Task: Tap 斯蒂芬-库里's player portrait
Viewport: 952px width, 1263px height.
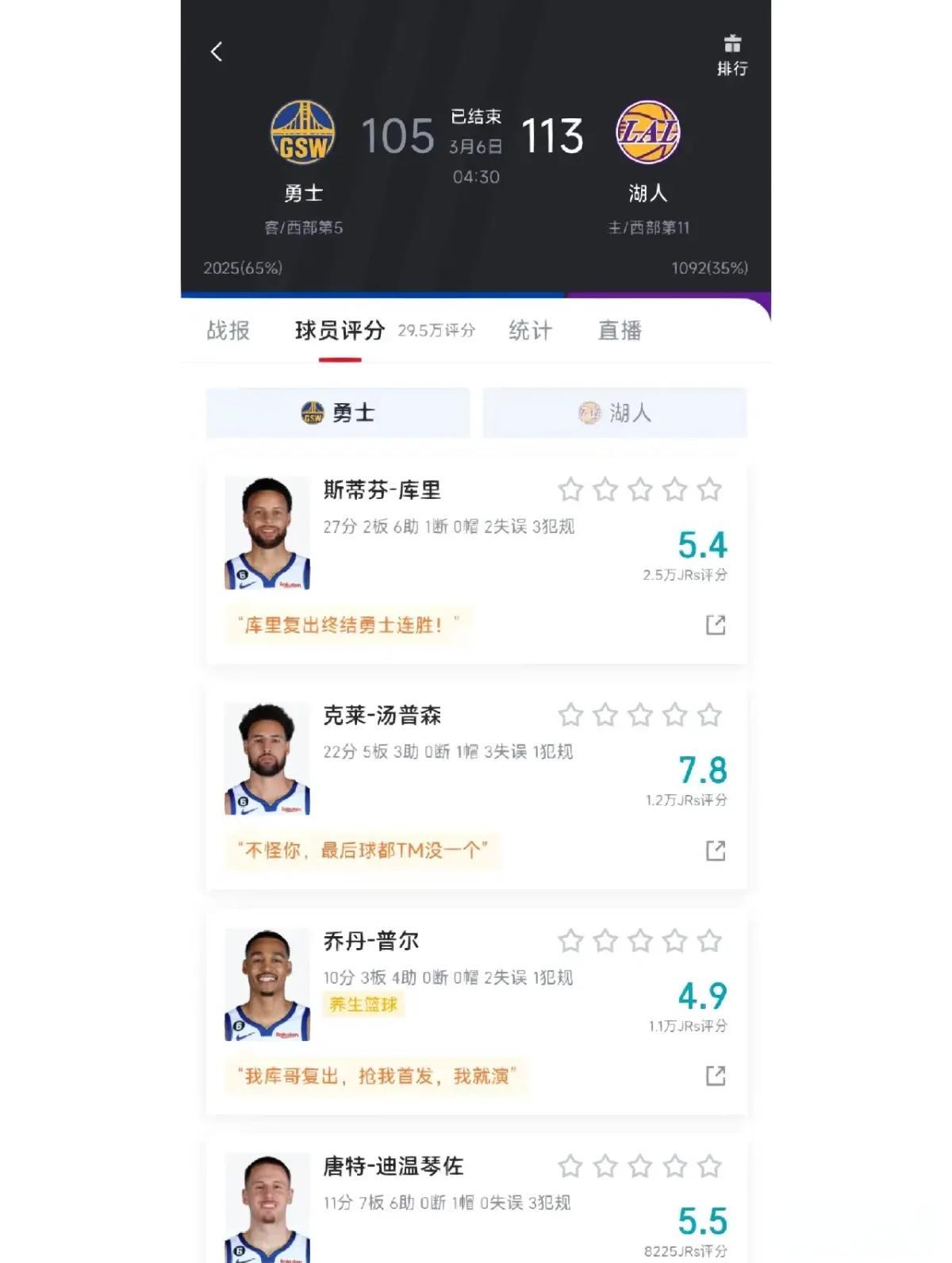Action: (x=268, y=533)
